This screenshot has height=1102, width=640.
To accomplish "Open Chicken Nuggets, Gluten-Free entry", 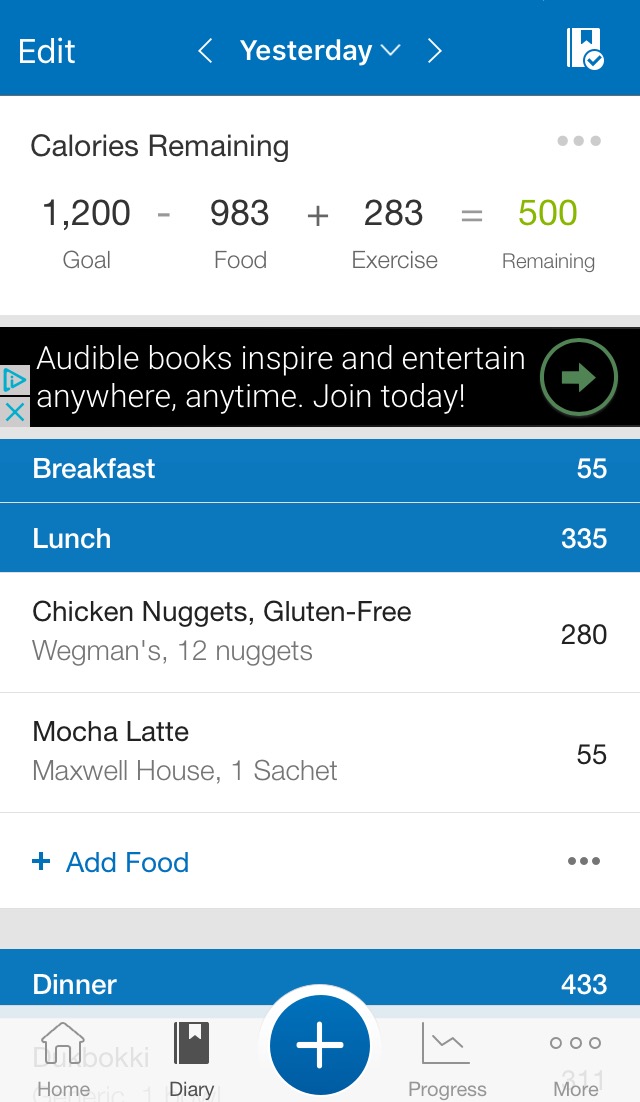I will point(320,632).
